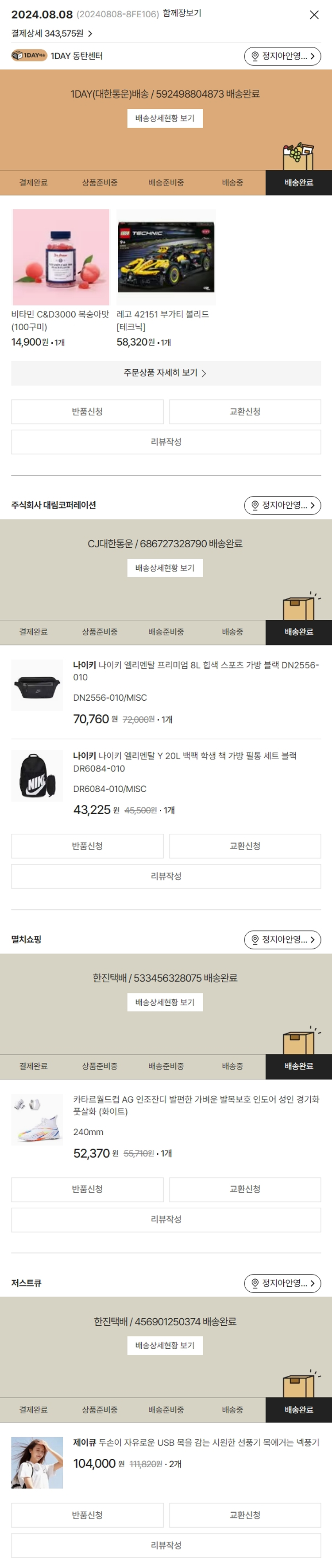Open 카타르월드컵 AG 풋살화 item
The height and width of the screenshot is (1568, 332).
[195, 1105]
